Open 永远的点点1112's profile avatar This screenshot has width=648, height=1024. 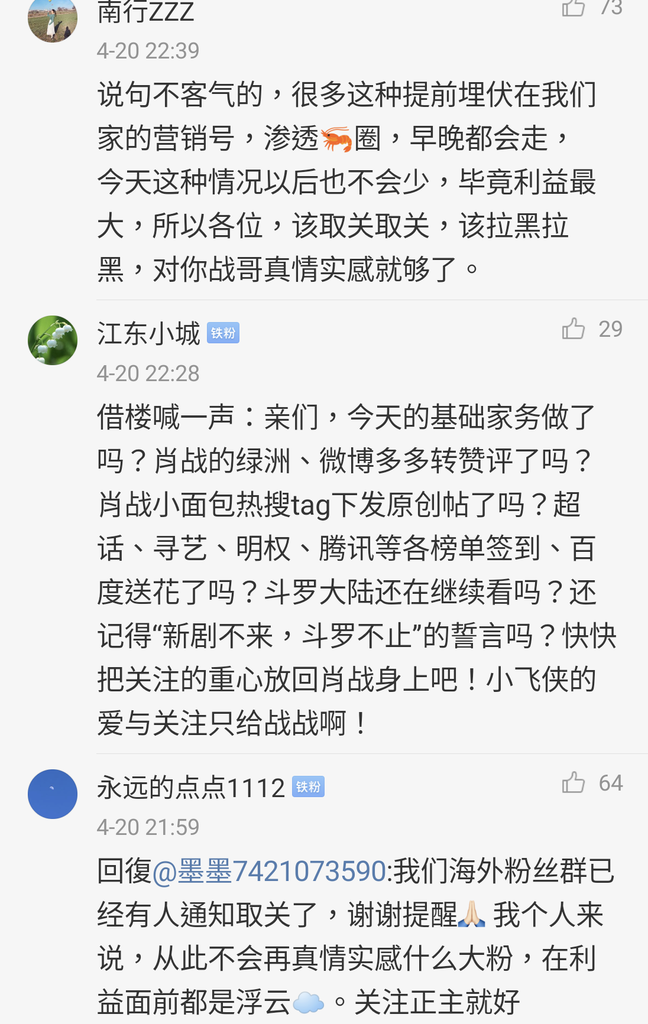(x=52, y=794)
